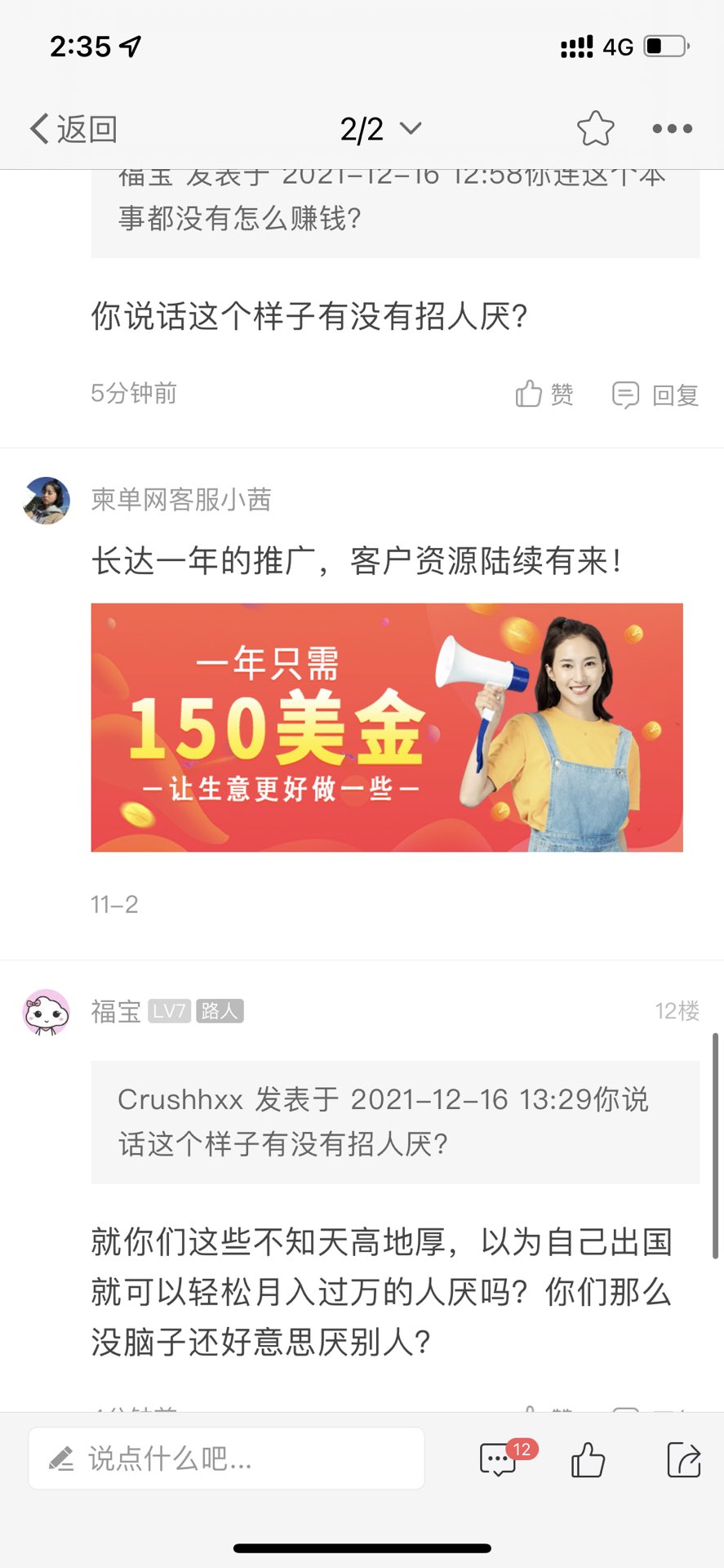The width and height of the screenshot is (724, 1568).
Task: Open the 150美金 promotion banner
Action: [387, 728]
